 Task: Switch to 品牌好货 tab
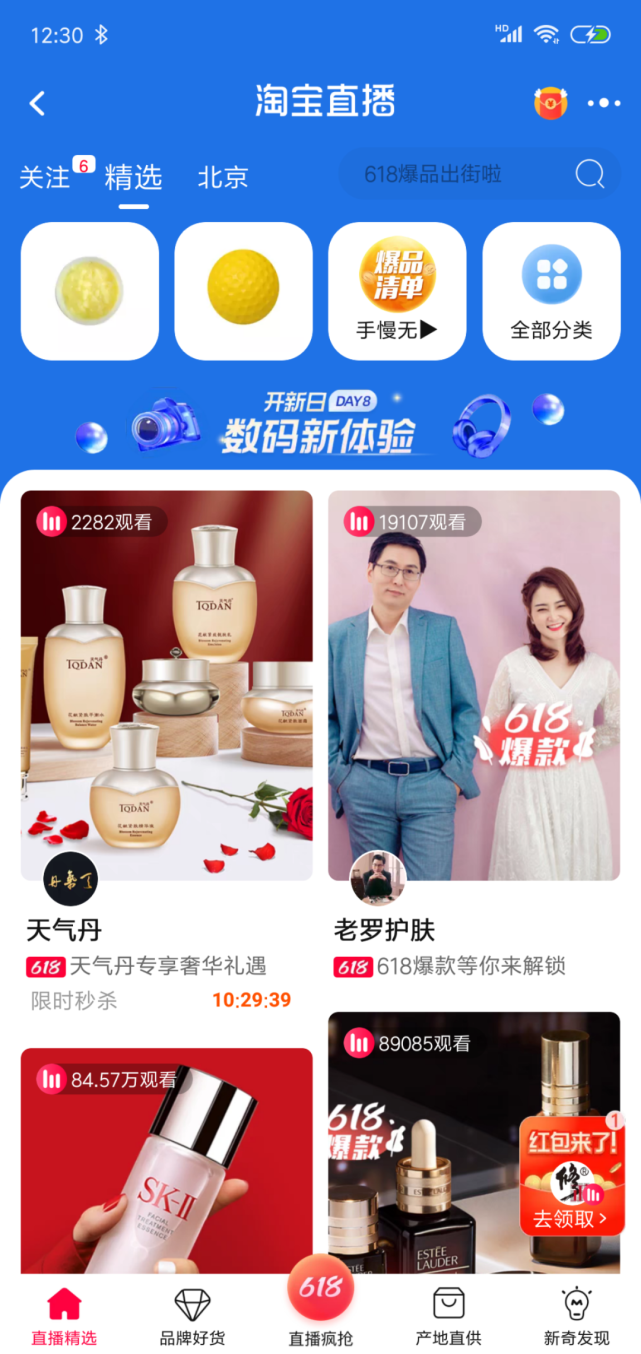coord(192,1315)
